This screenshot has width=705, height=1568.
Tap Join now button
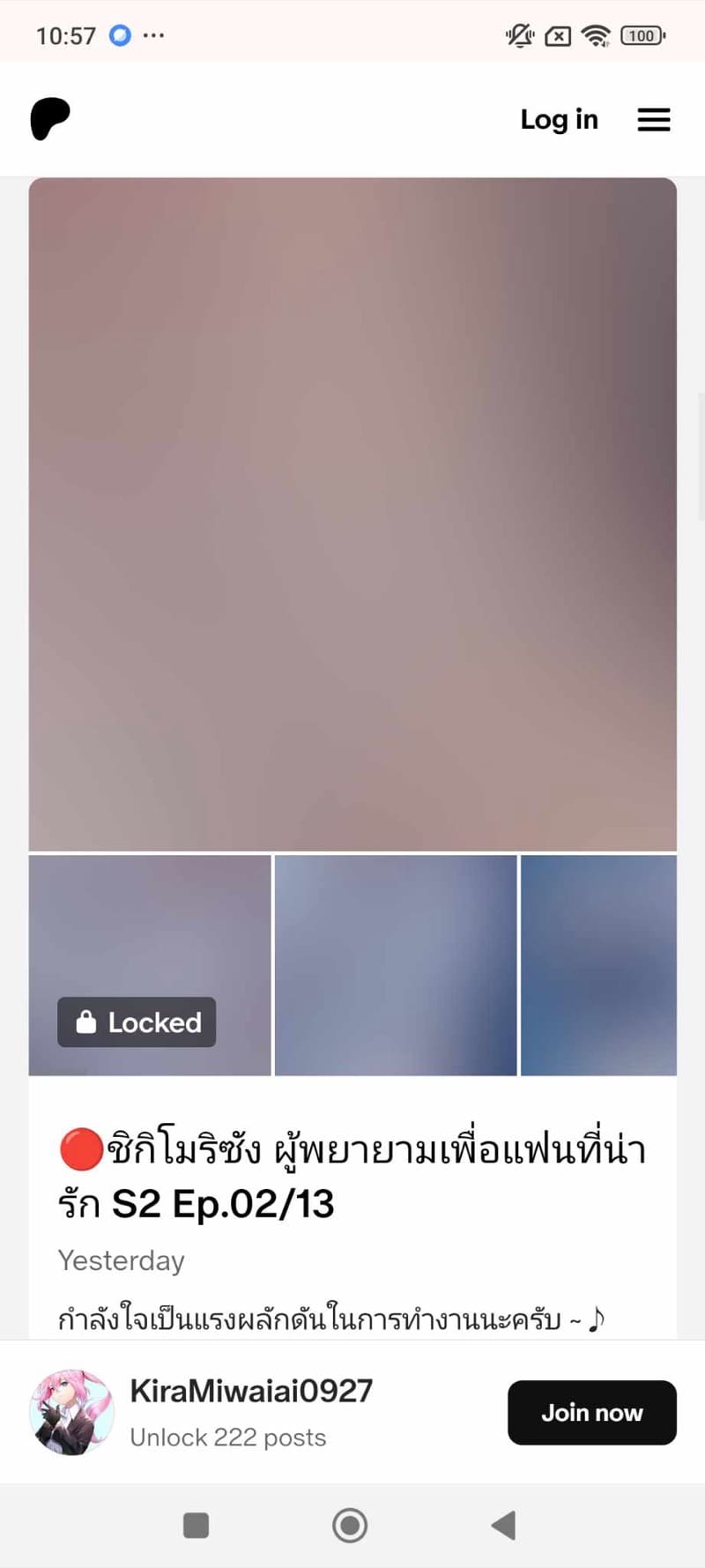click(591, 1412)
